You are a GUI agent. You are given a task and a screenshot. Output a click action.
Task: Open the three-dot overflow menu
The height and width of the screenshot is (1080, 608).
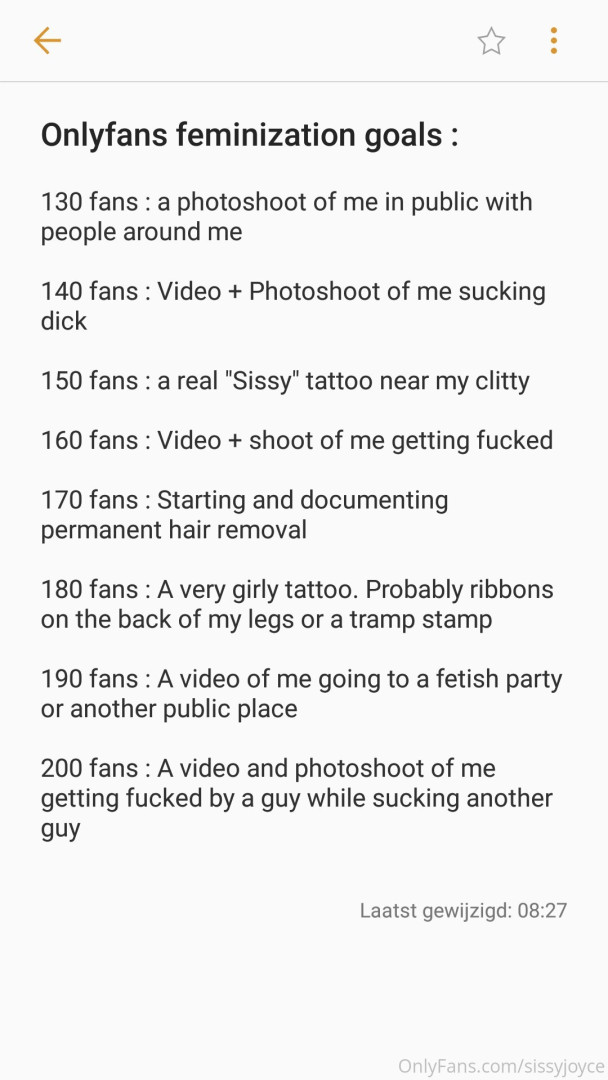click(x=553, y=41)
